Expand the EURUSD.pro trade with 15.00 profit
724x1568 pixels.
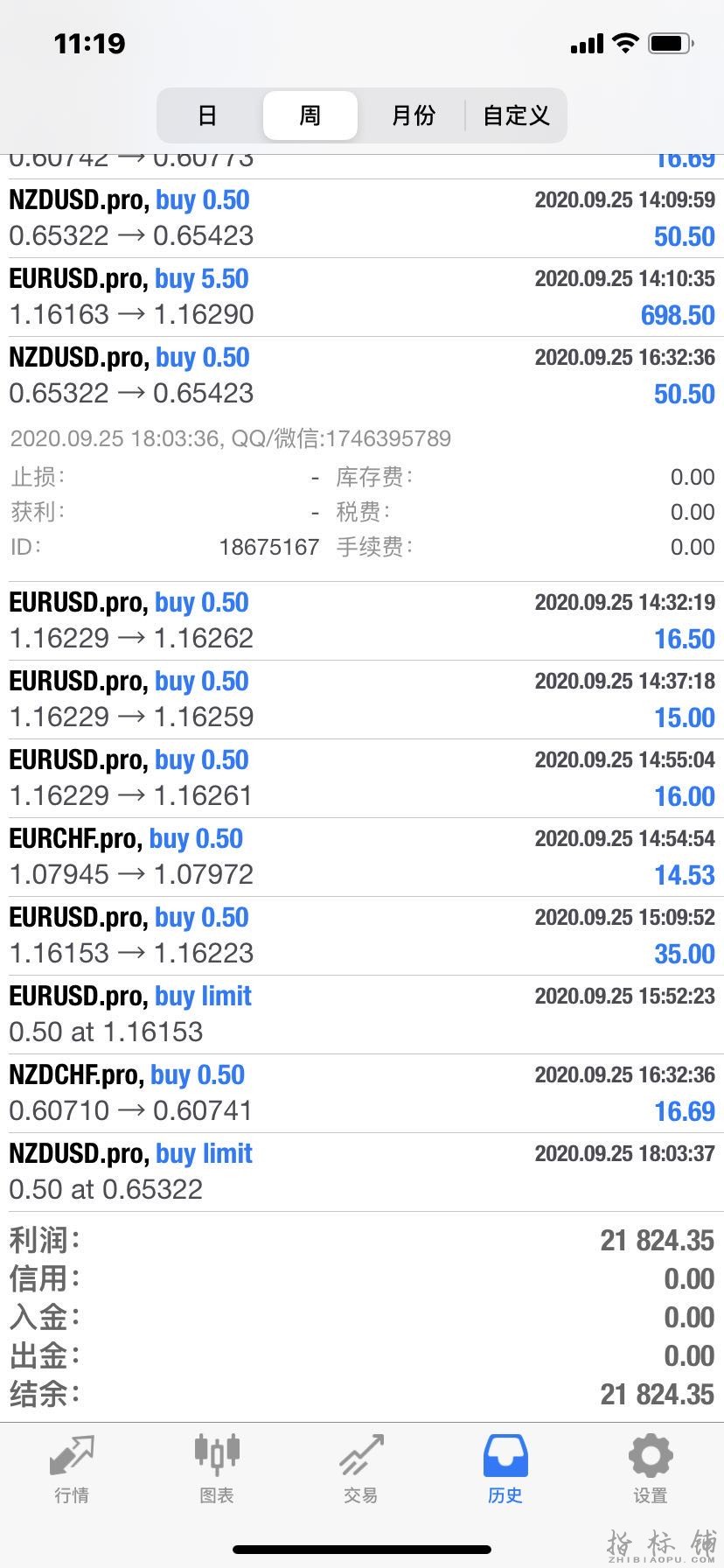(362, 699)
